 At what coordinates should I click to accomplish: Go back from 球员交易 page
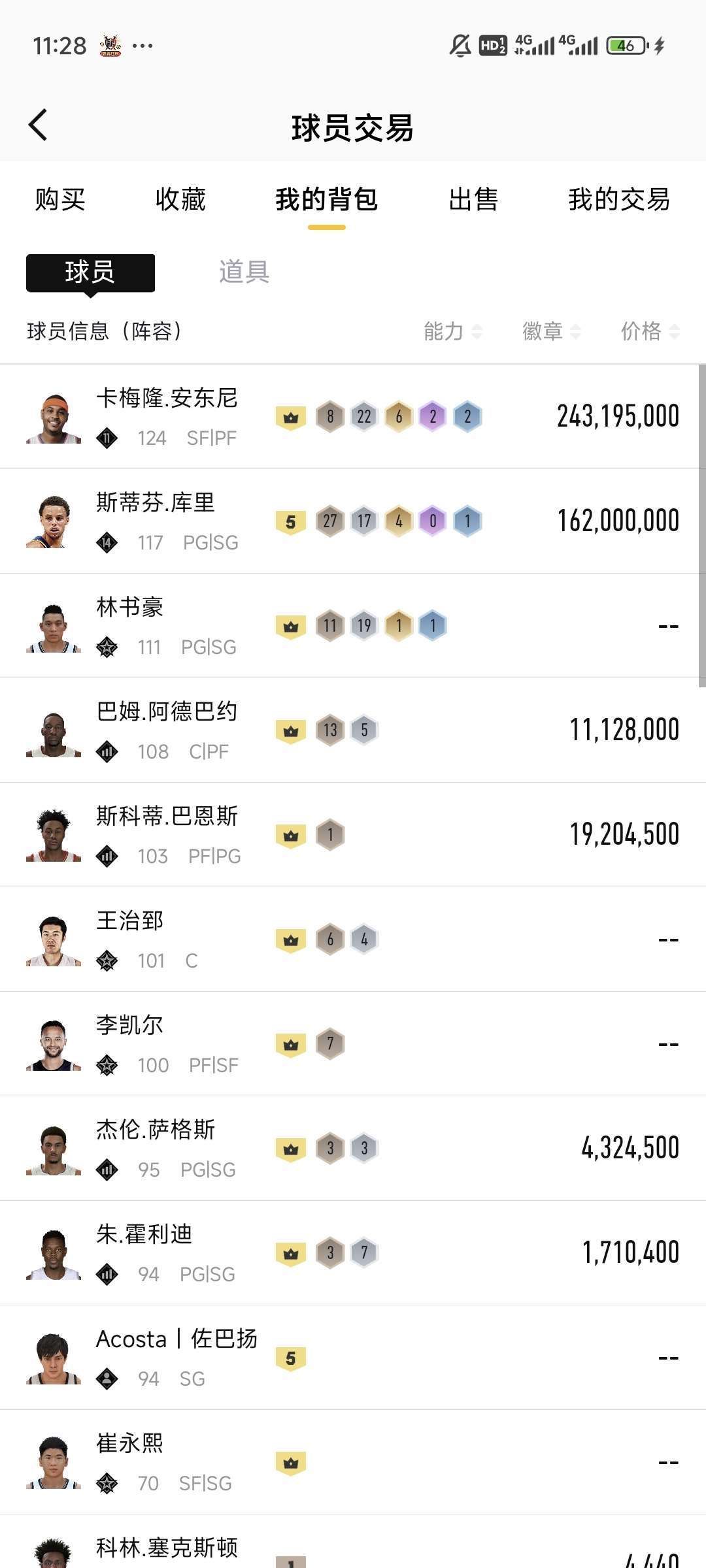(38, 125)
